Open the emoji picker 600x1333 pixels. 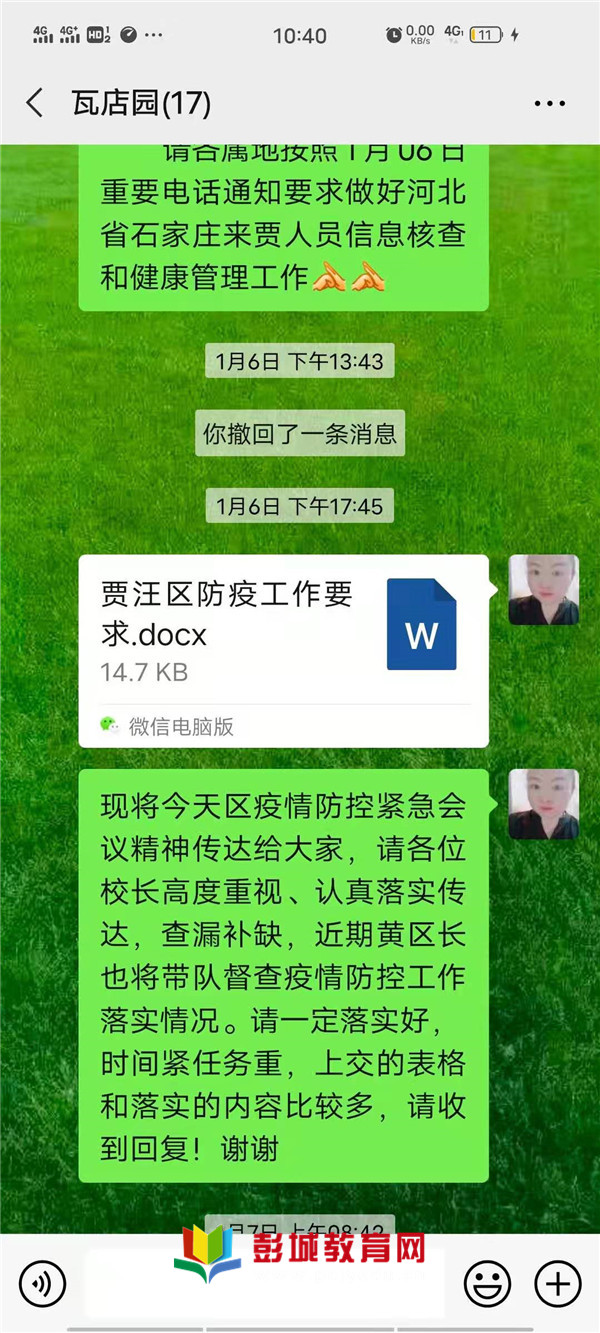coord(487,1282)
